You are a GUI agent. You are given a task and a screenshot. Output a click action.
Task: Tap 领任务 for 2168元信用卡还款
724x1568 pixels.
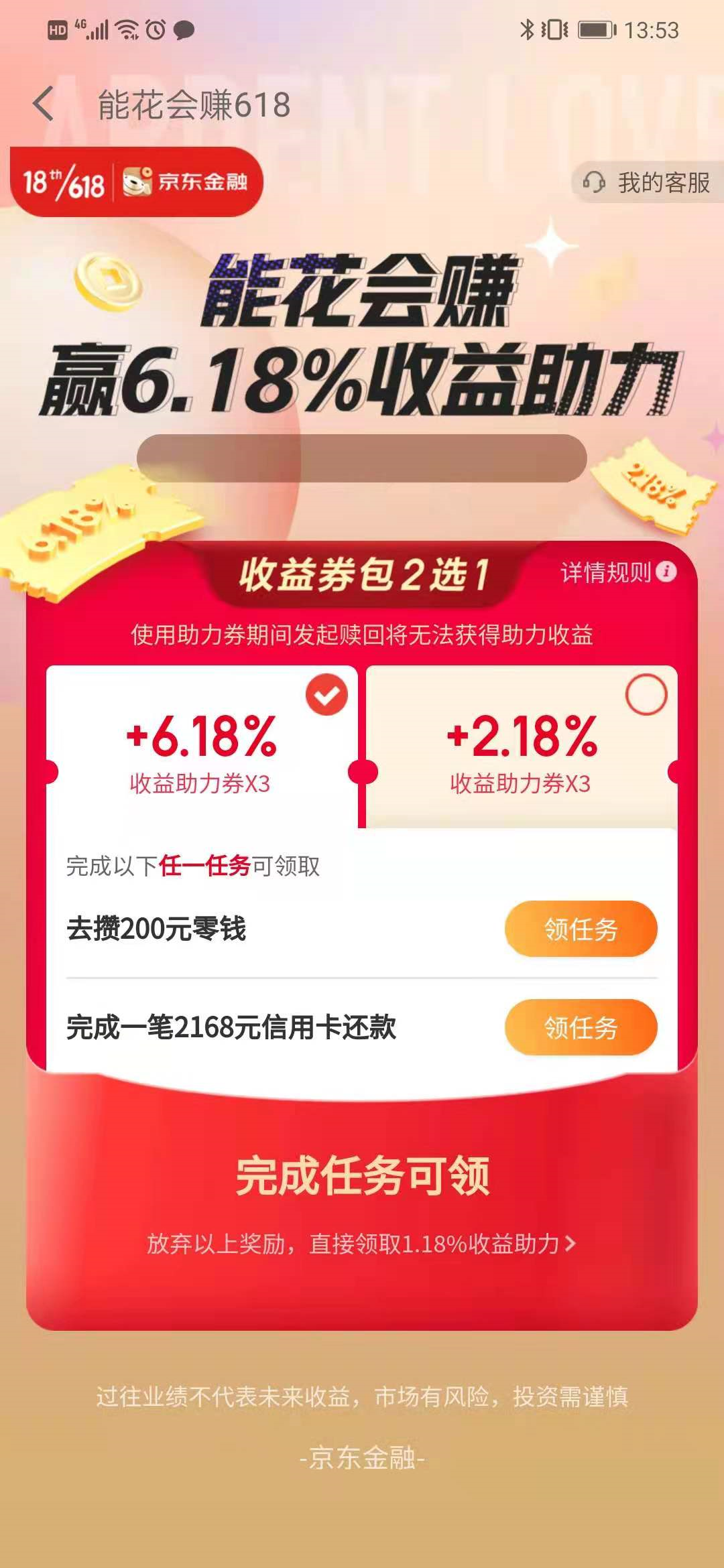pos(581,1027)
